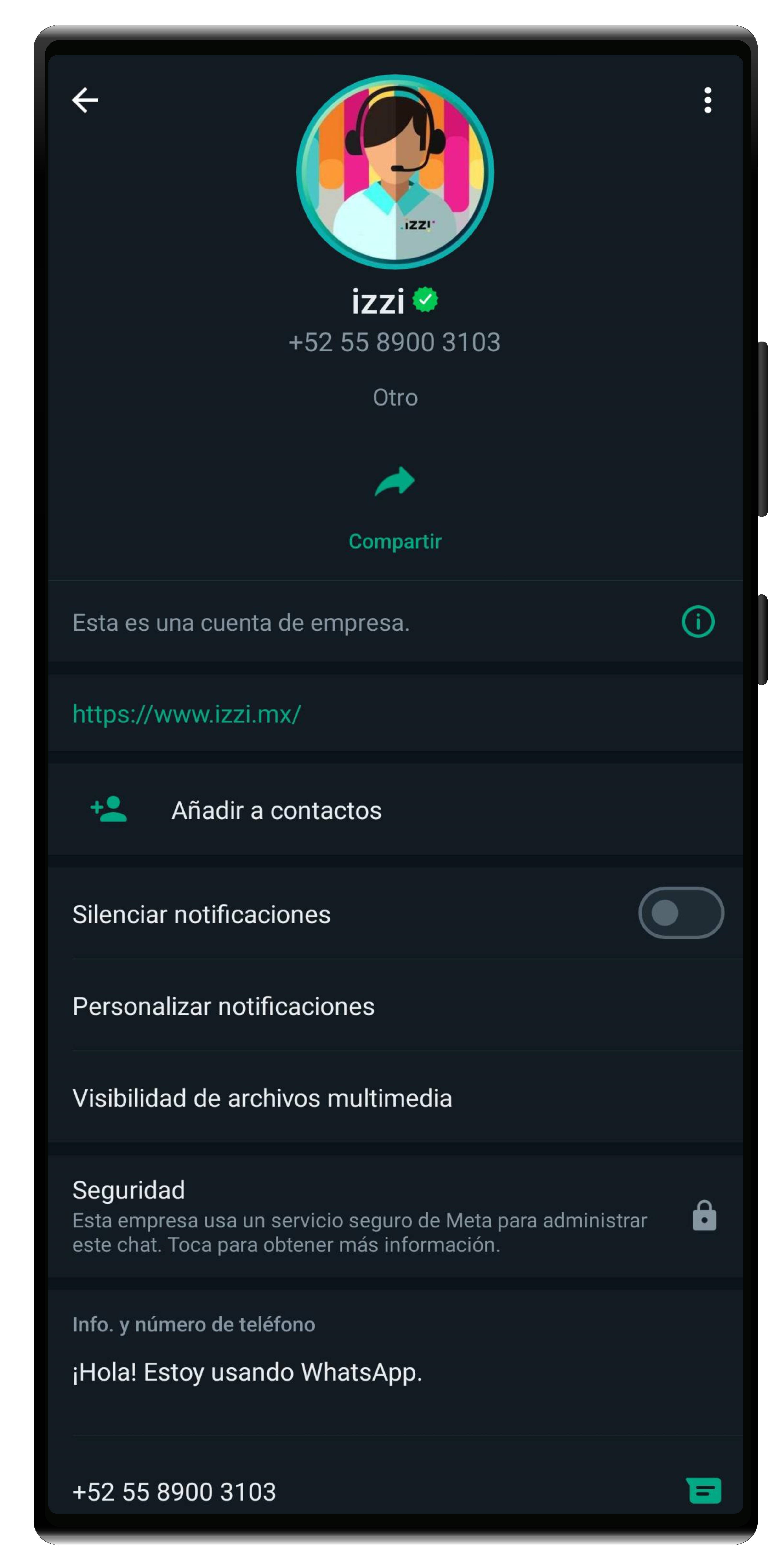Open Visibilidad de archivos multimedia settings
The width and height of the screenshot is (784, 1565).
[x=262, y=1098]
